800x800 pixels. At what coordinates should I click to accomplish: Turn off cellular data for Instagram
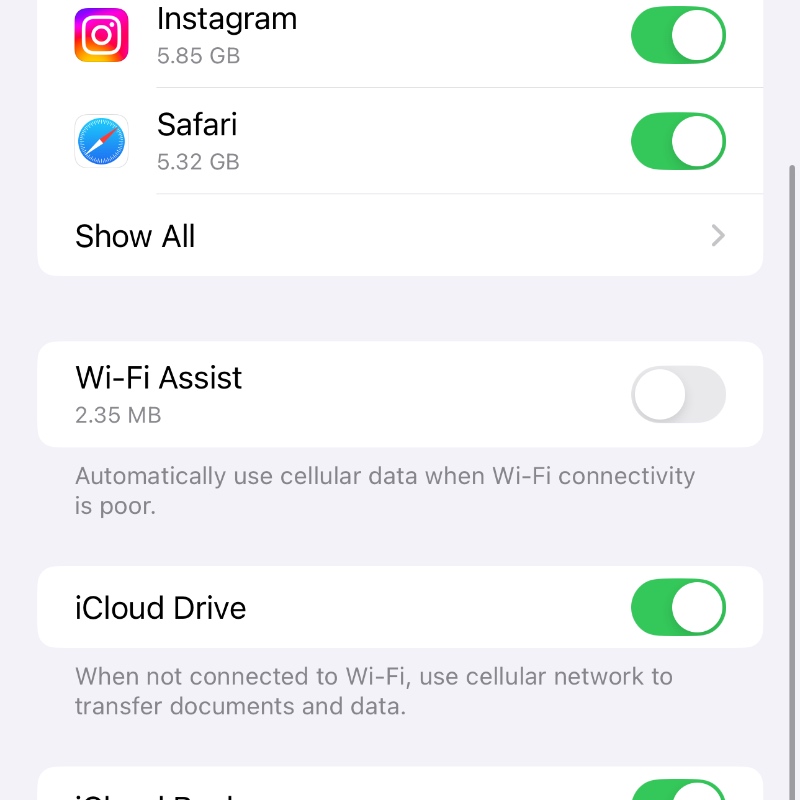click(x=677, y=36)
